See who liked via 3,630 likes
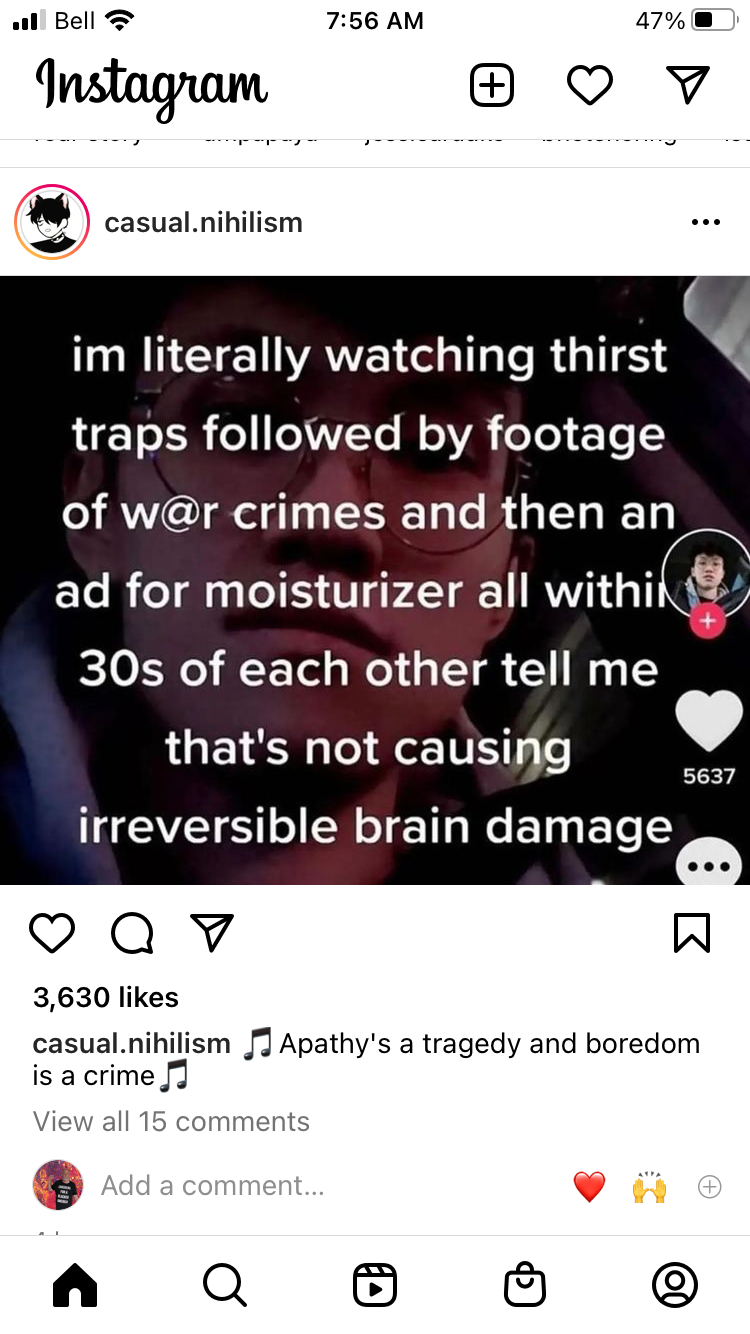Viewport: 750px width, 1334px height. click(106, 997)
